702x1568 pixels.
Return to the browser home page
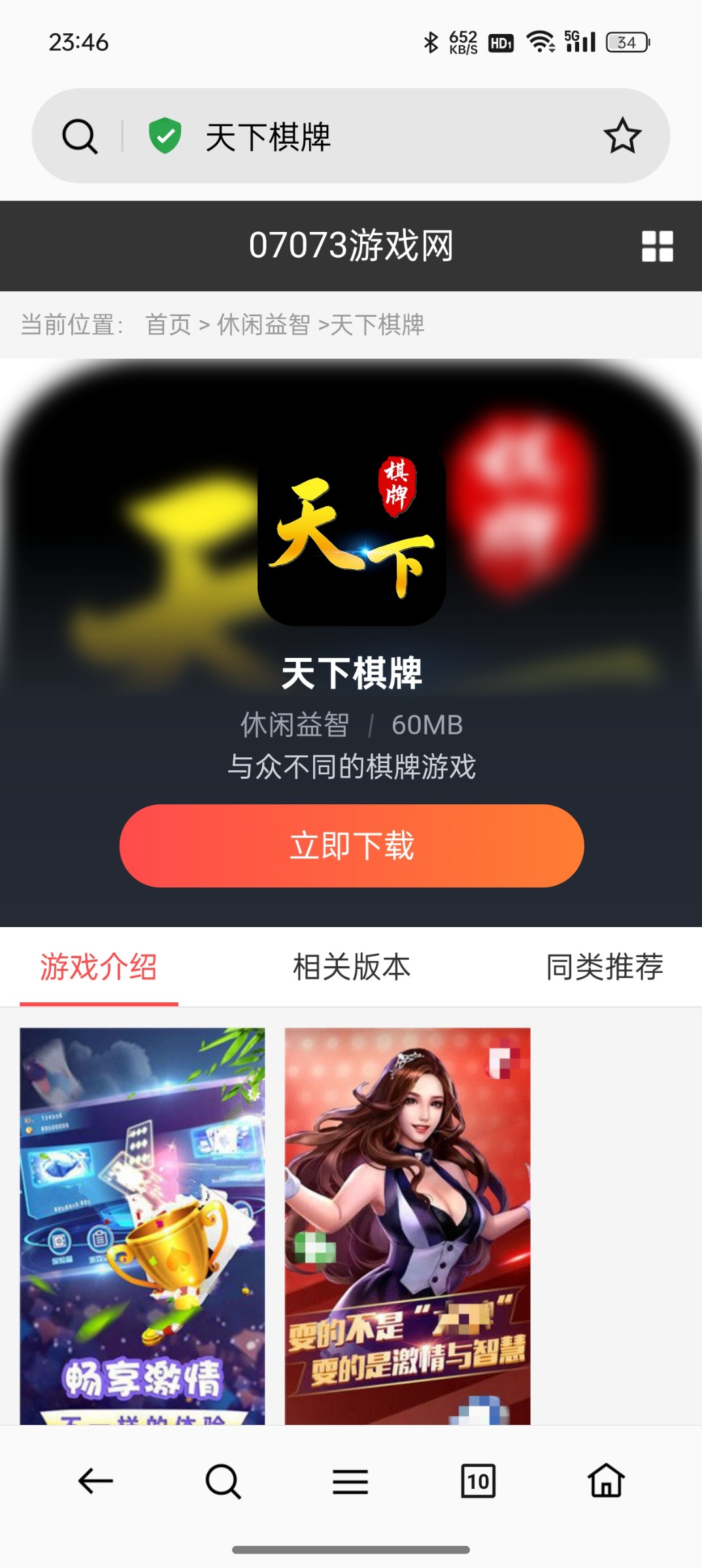tap(606, 1481)
